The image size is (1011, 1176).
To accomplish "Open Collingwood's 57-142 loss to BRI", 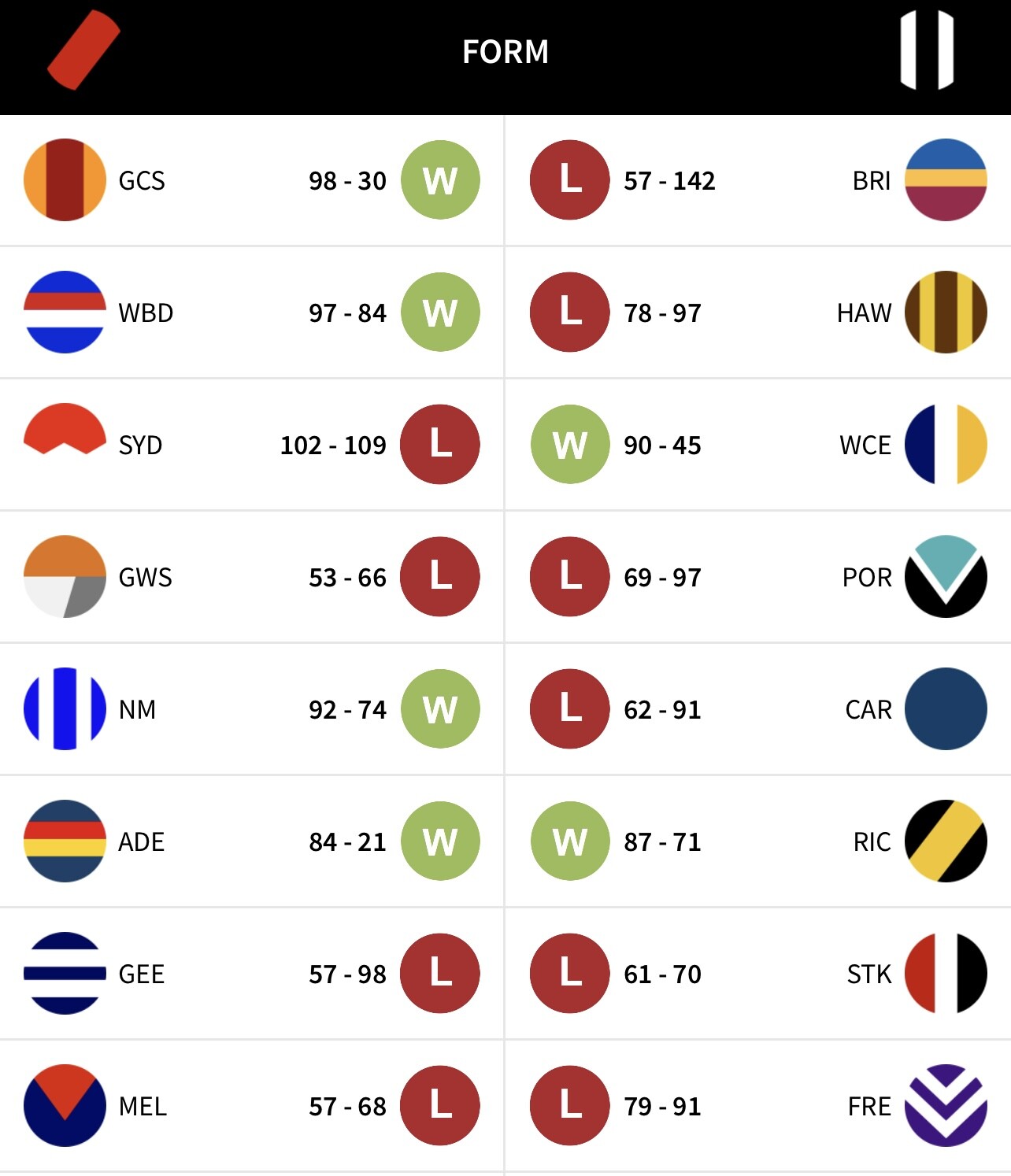I will (757, 180).
